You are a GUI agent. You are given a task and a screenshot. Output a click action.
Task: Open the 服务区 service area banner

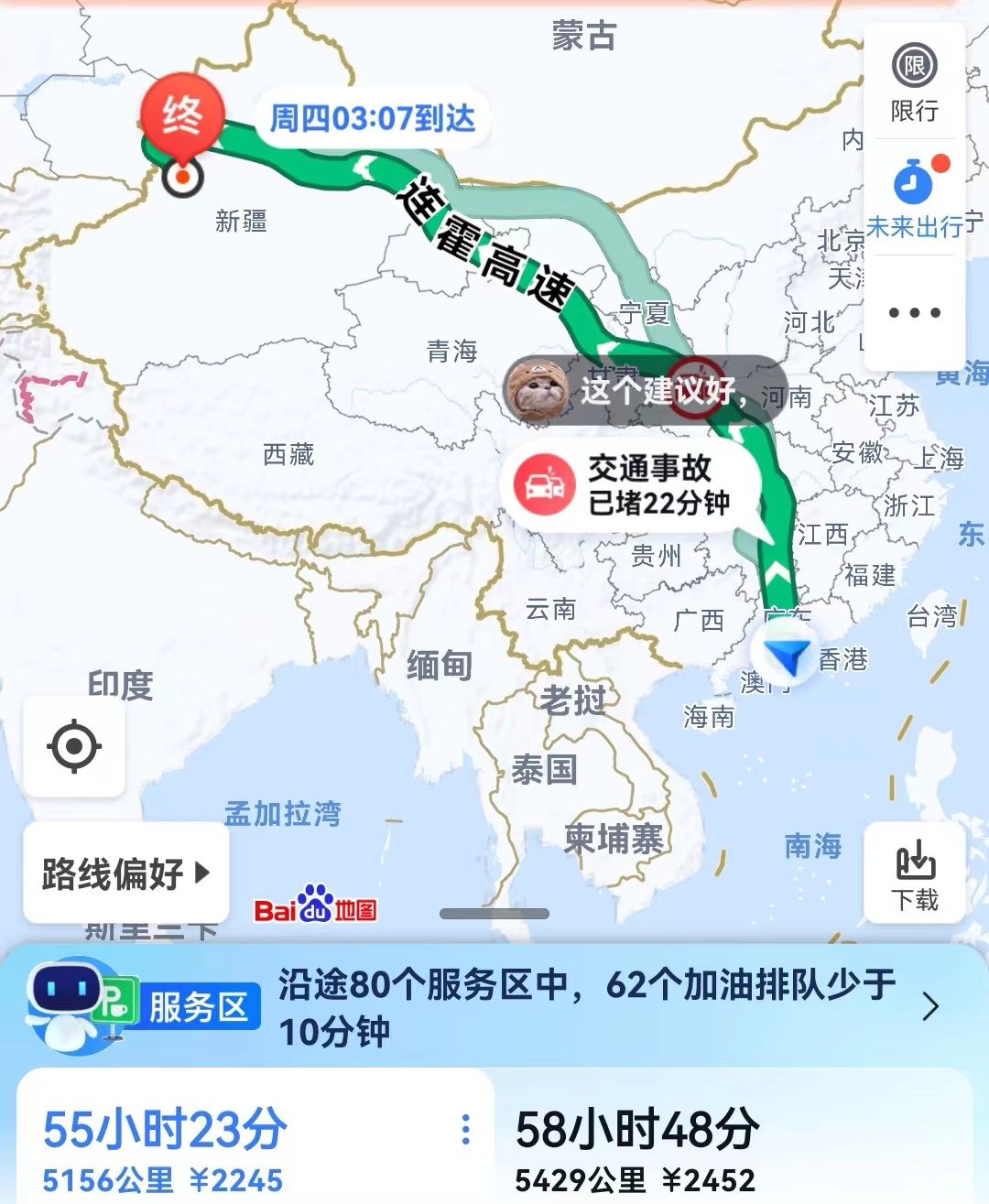(x=494, y=1006)
